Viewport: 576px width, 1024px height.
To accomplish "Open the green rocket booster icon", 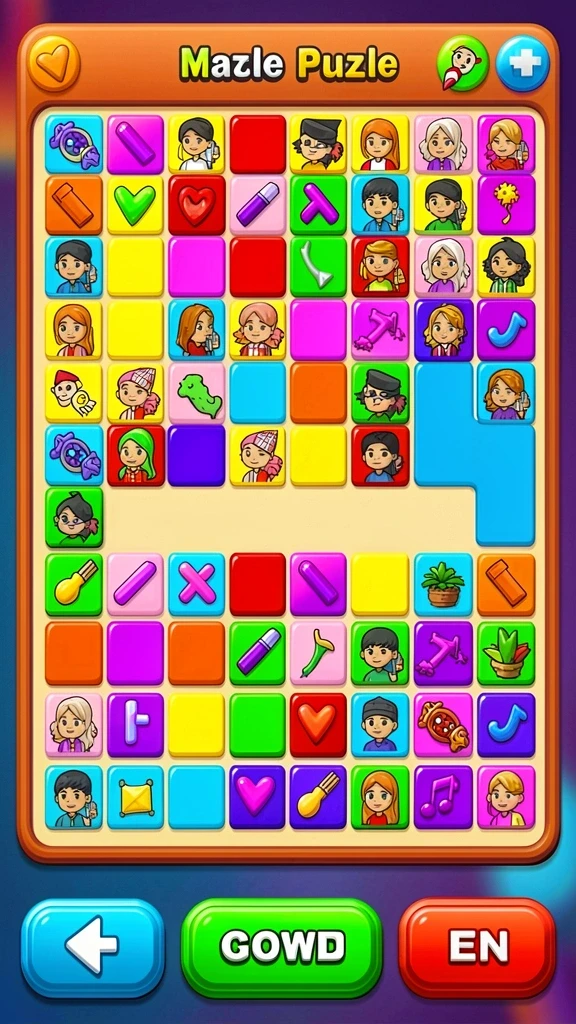I will 462,63.
